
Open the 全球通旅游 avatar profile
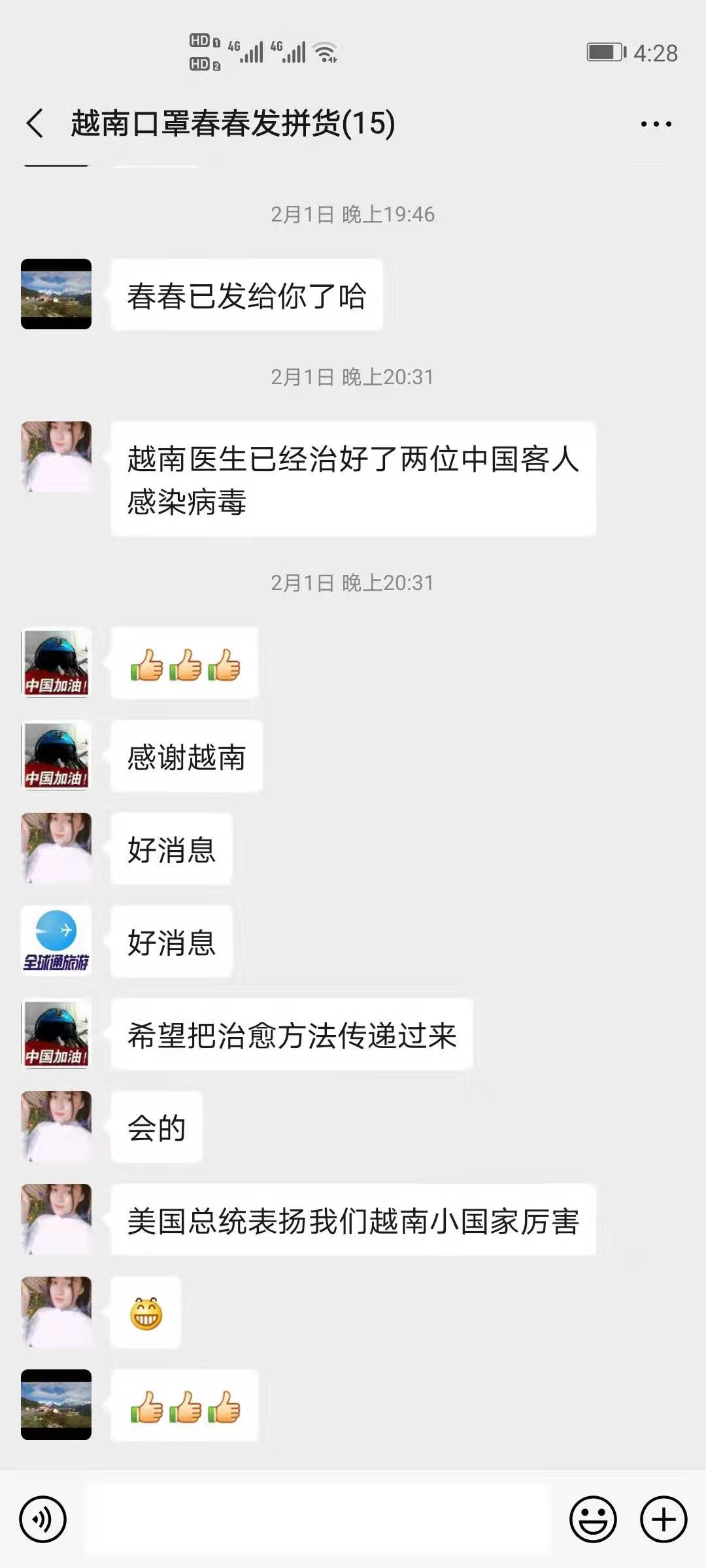tap(56, 941)
